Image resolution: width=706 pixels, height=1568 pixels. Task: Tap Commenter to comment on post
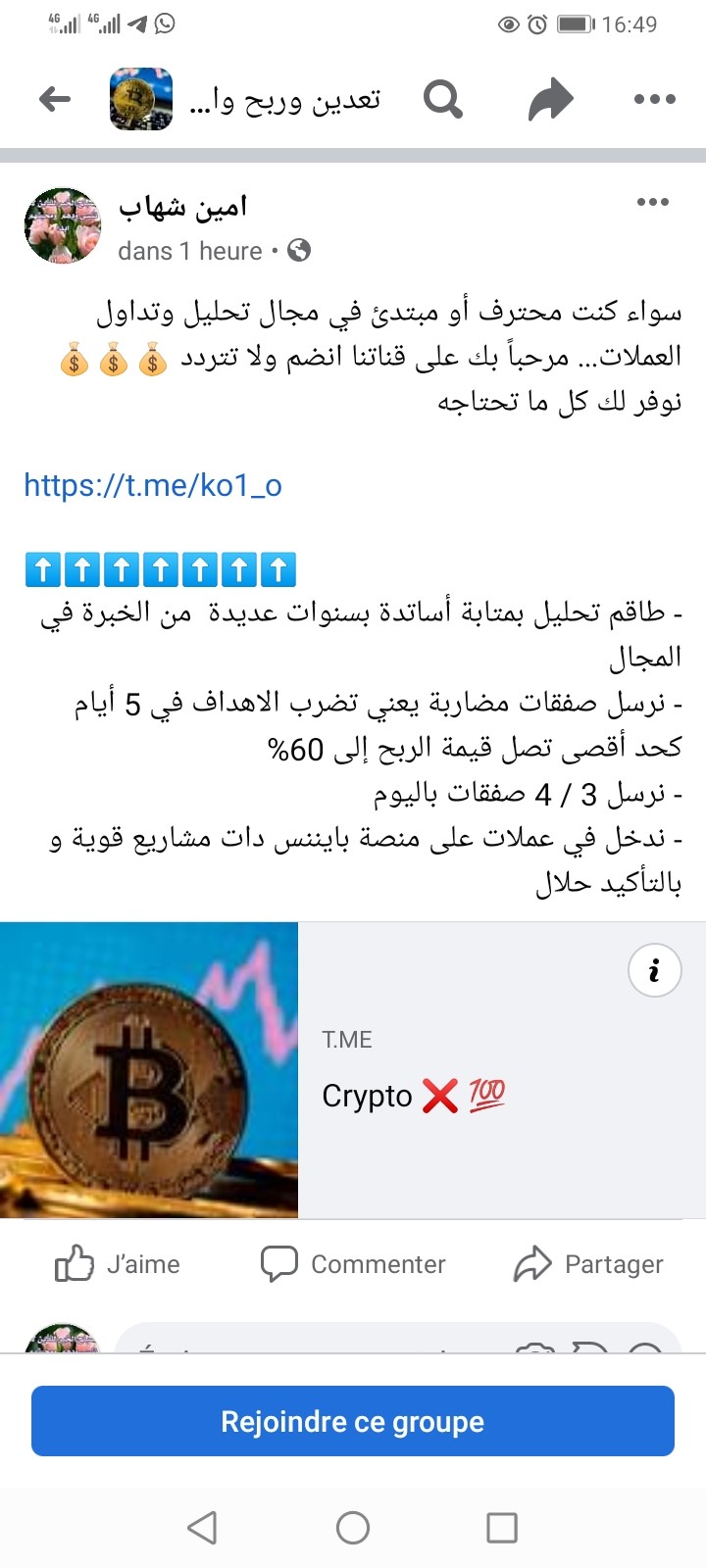(x=353, y=1264)
